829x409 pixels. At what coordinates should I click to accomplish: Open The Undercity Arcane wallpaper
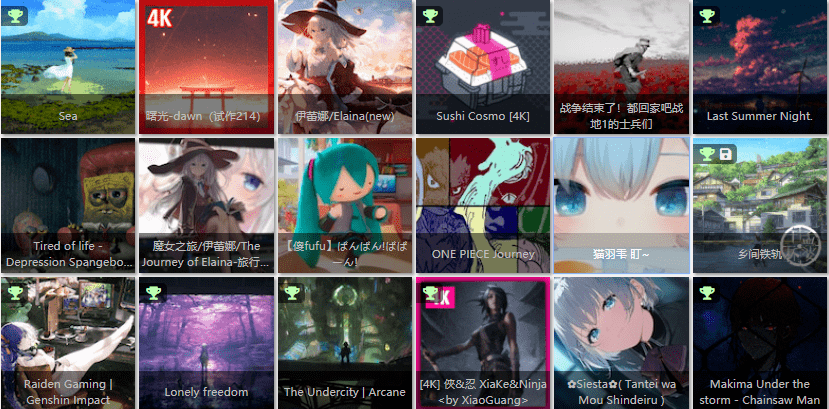(344, 340)
